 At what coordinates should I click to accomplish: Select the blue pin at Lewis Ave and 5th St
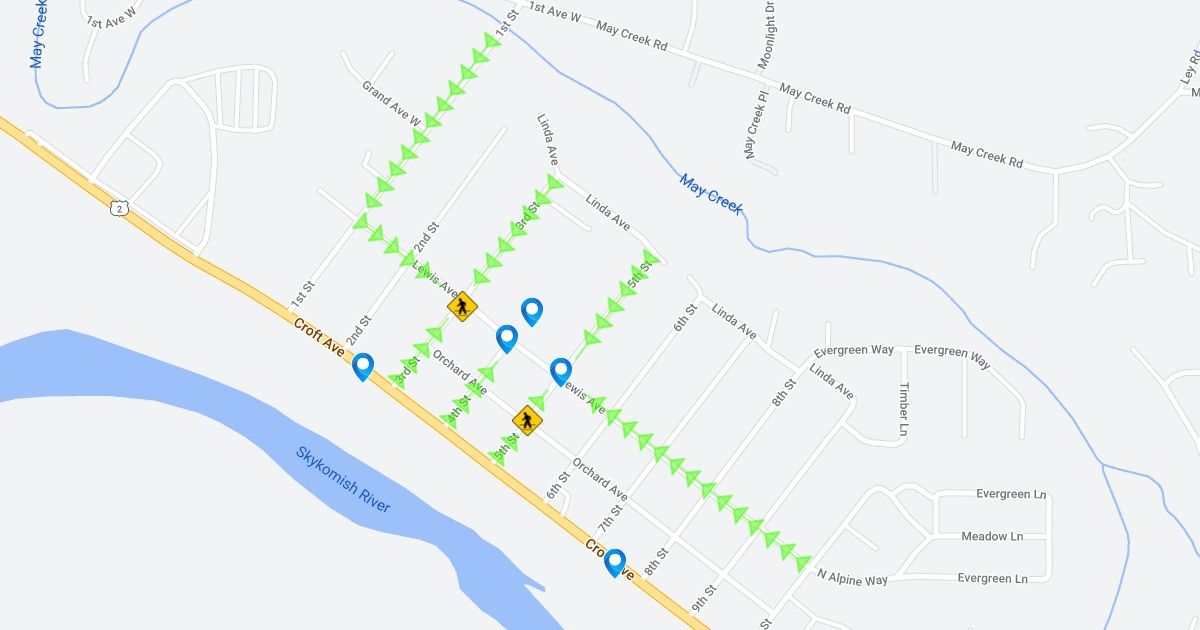pos(561,372)
